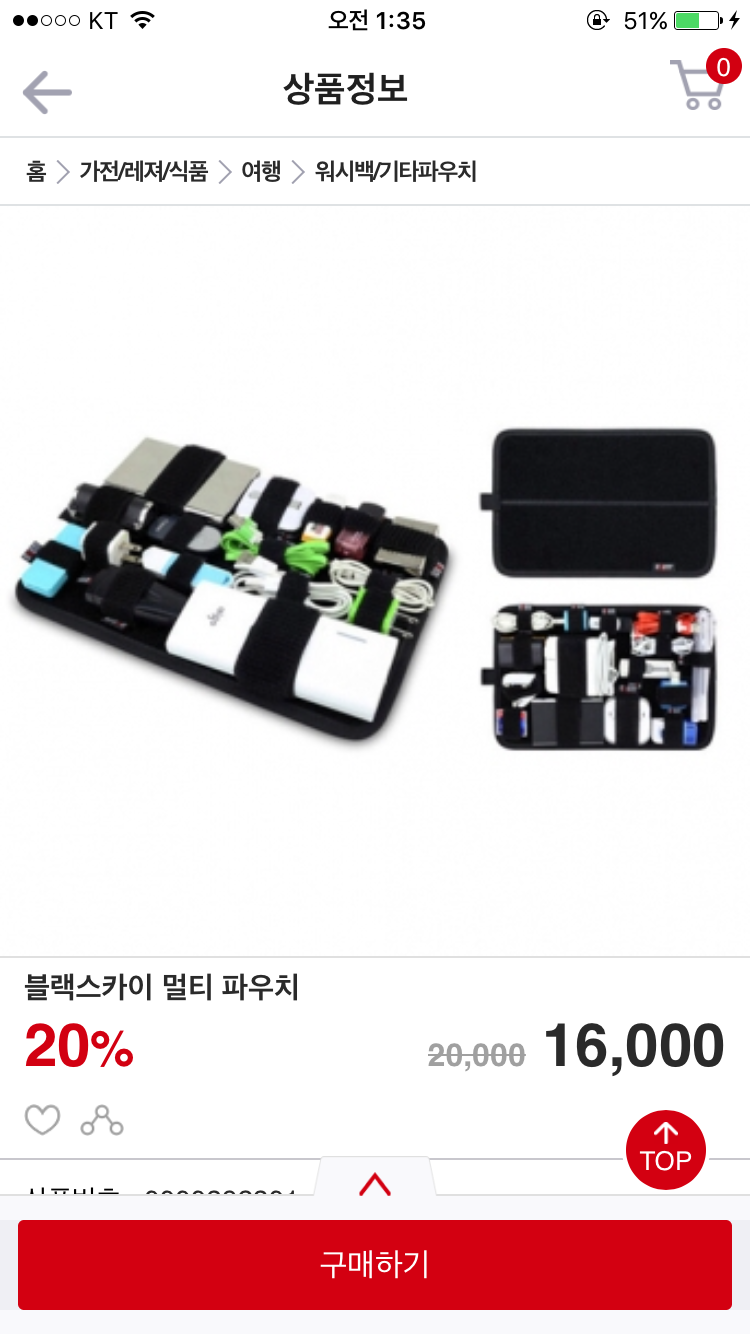Jump to top with the TOP button
This screenshot has height=1334, width=750.
point(666,1150)
